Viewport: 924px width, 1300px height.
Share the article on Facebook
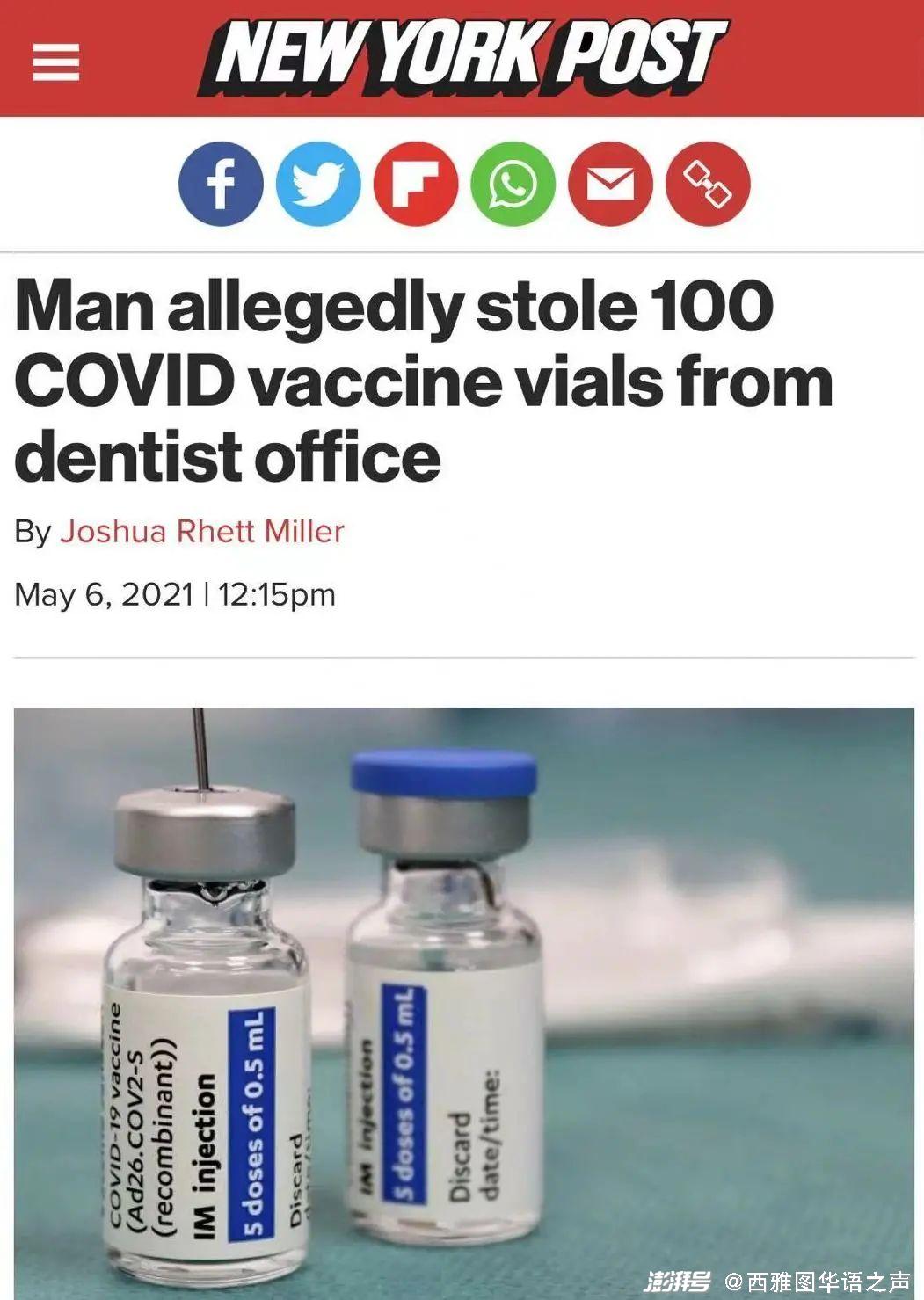coord(221,185)
